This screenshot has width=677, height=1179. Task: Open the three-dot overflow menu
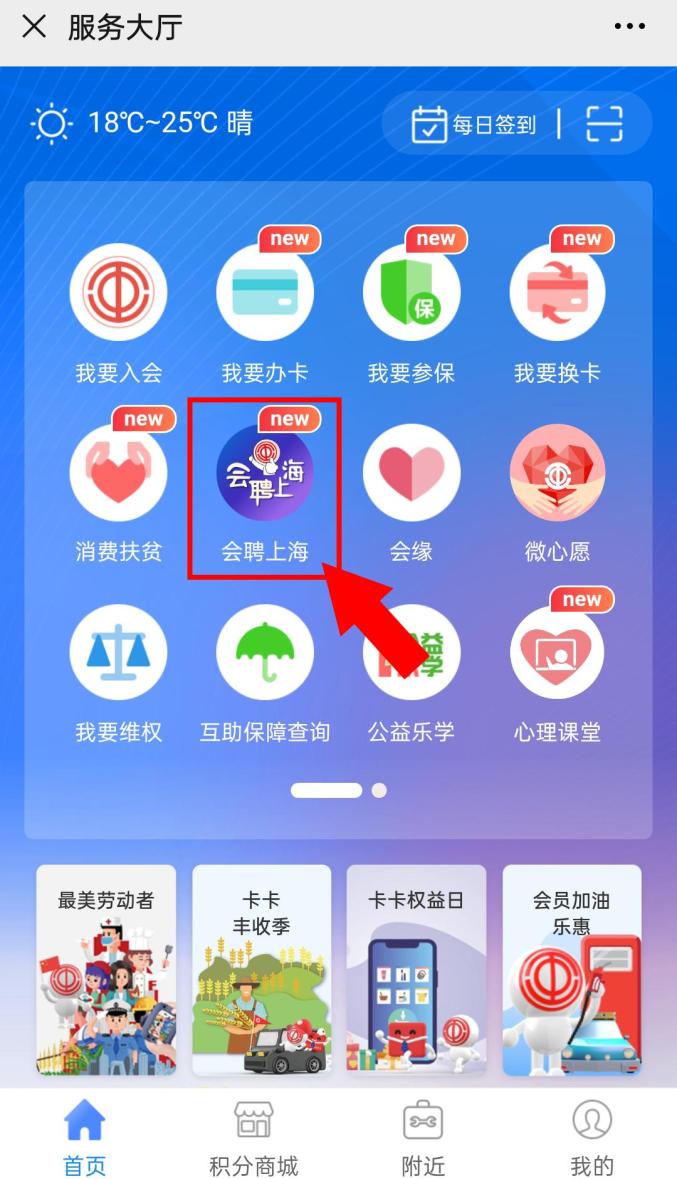click(629, 27)
